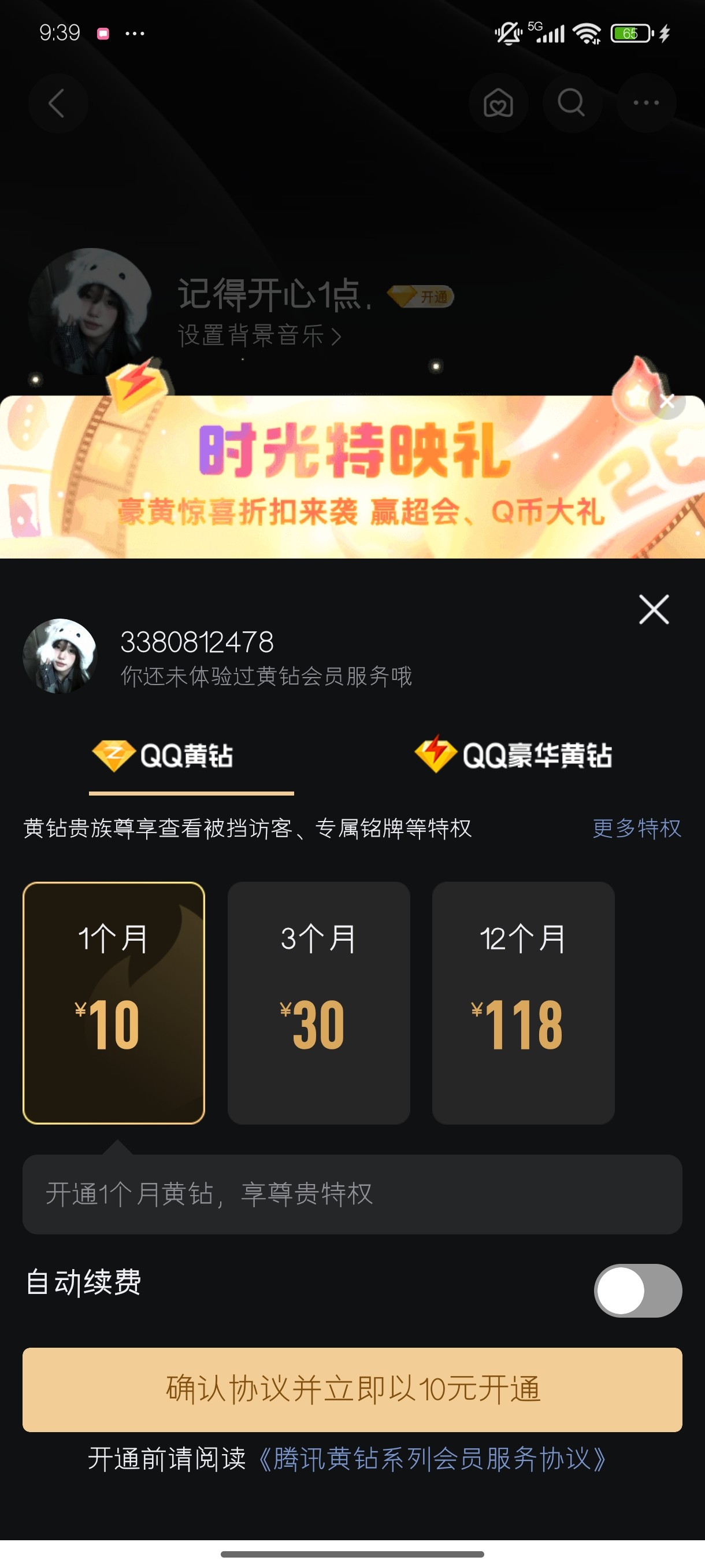This screenshot has width=705, height=1568.
Task: Choose the 3个月 ¥30 plan
Action: 318,1002
